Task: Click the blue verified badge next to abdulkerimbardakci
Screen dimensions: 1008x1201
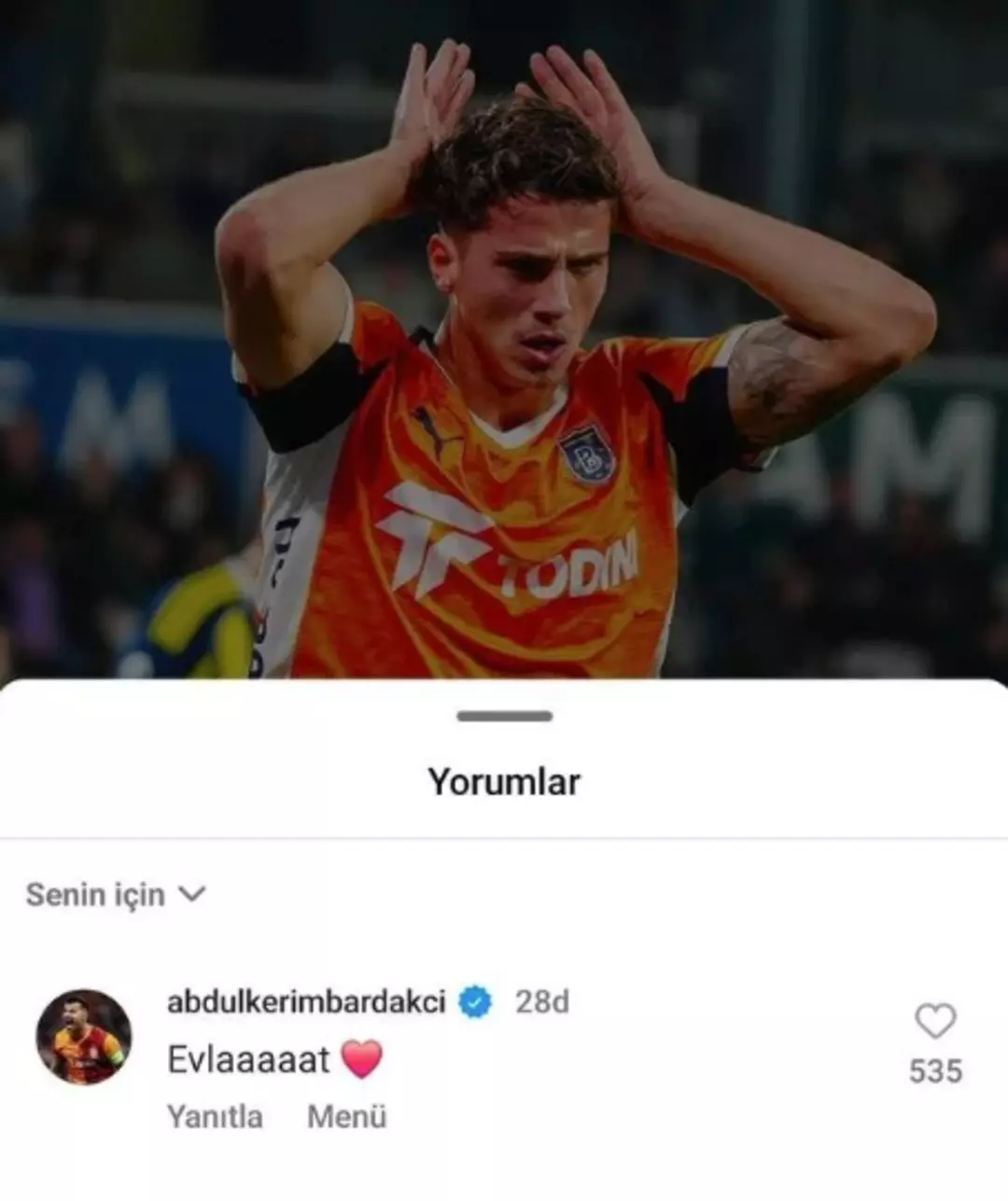Action: click(475, 999)
